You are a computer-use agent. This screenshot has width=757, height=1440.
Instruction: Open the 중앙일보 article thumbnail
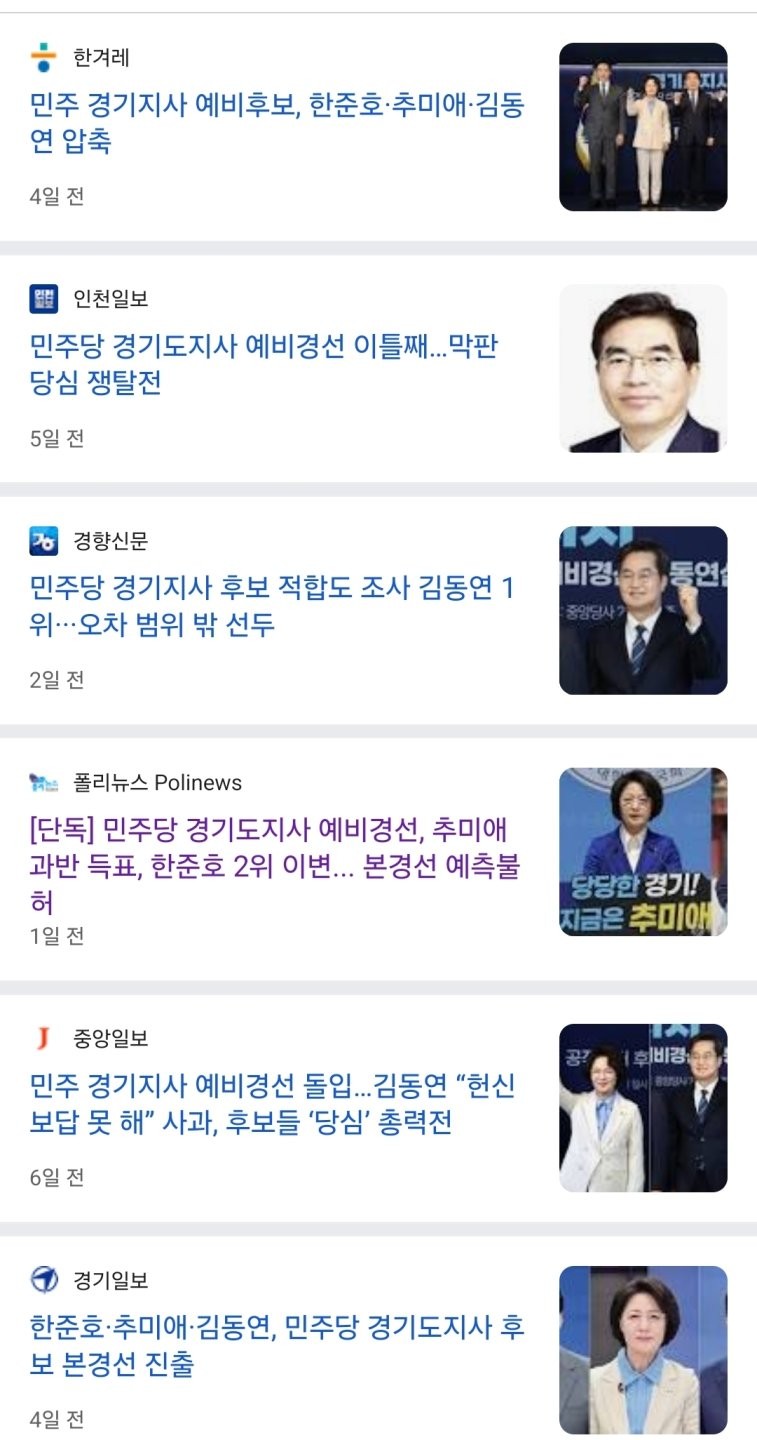point(643,1108)
